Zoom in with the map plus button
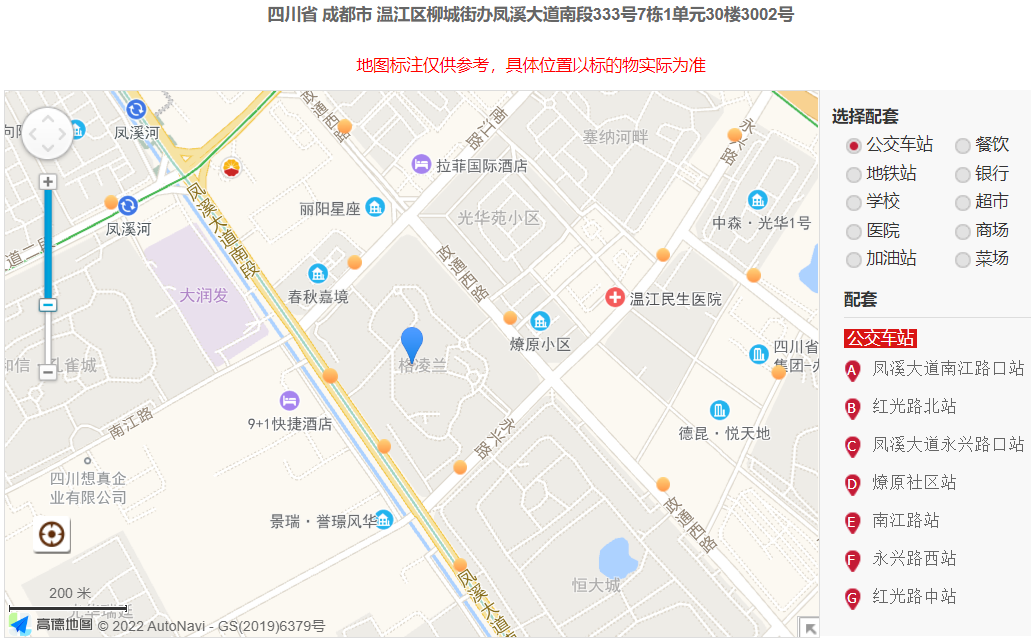This screenshot has width=1031, height=640. [x=47, y=182]
